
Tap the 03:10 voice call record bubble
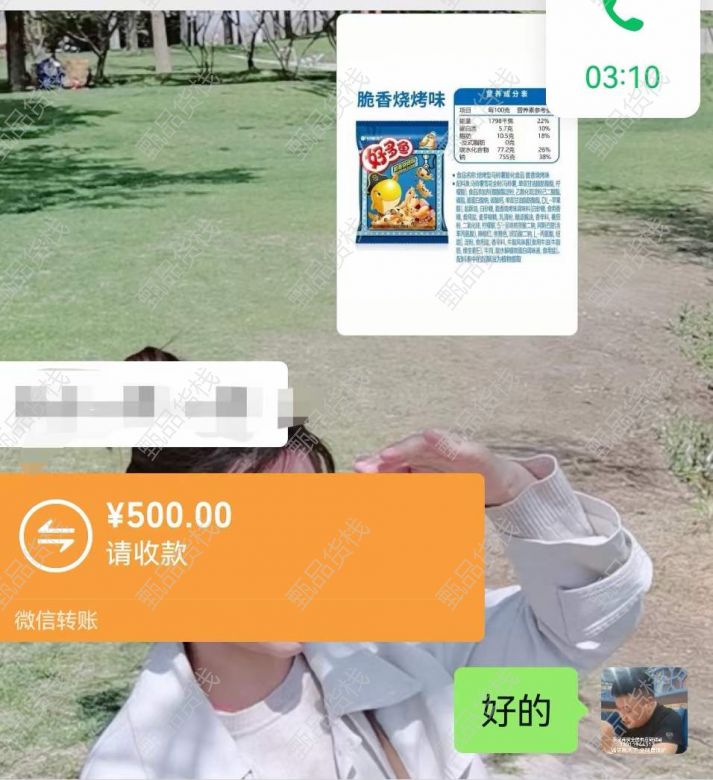coord(622,57)
